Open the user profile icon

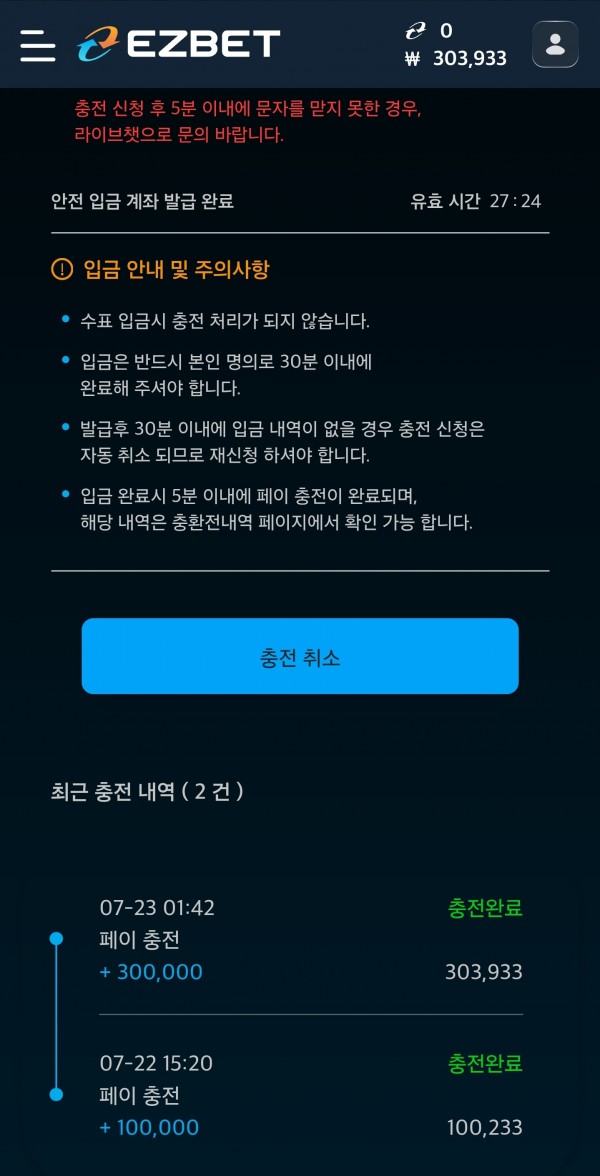[555, 44]
